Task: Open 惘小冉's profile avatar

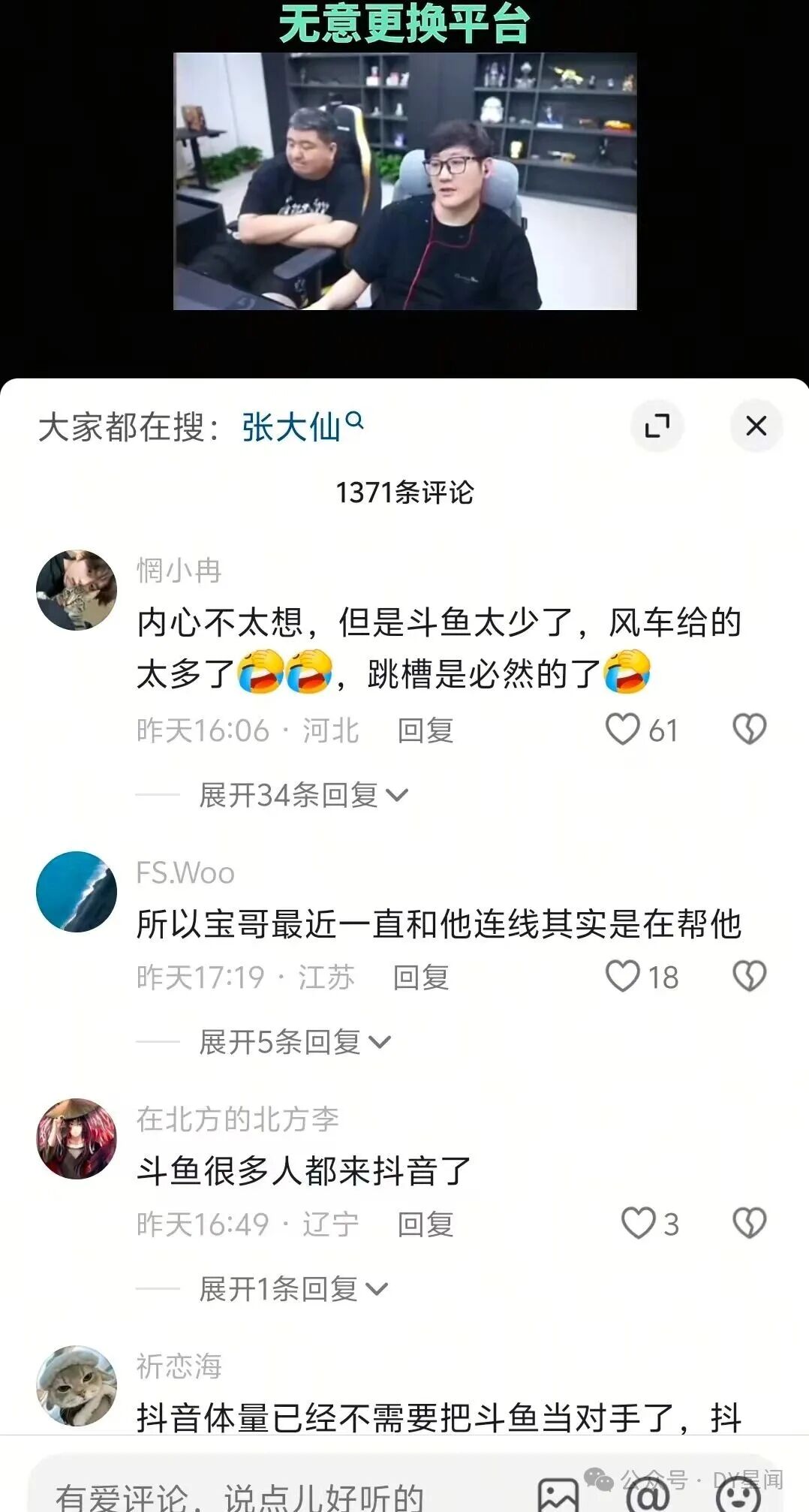Action: click(x=77, y=590)
